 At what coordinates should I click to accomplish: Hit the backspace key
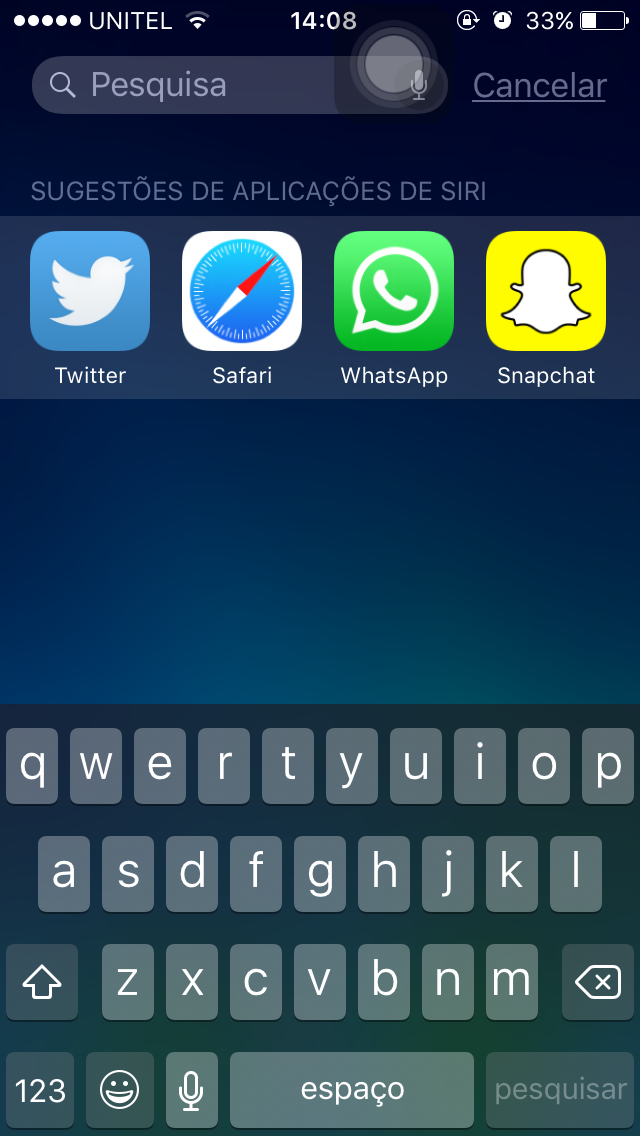point(598,982)
